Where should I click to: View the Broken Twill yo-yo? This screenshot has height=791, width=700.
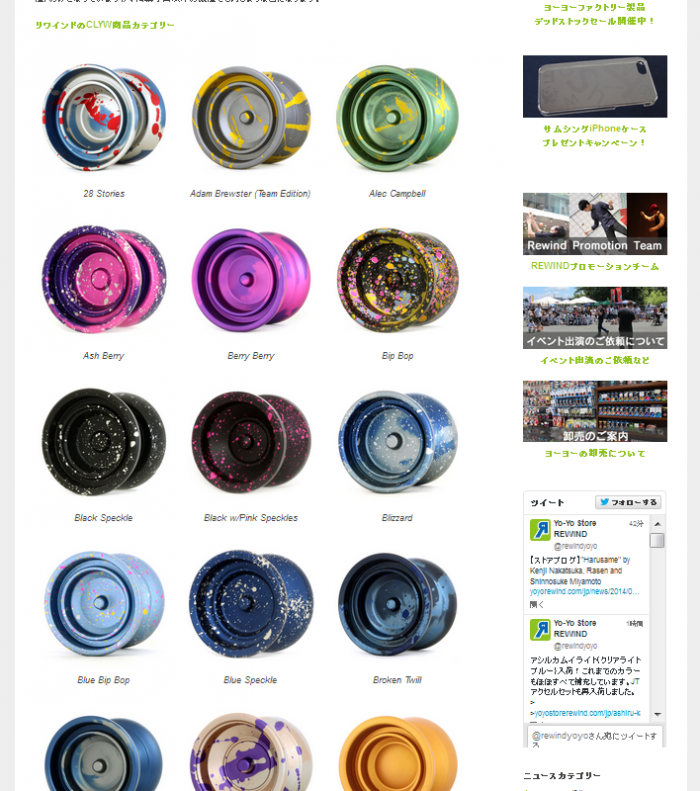tap(397, 606)
